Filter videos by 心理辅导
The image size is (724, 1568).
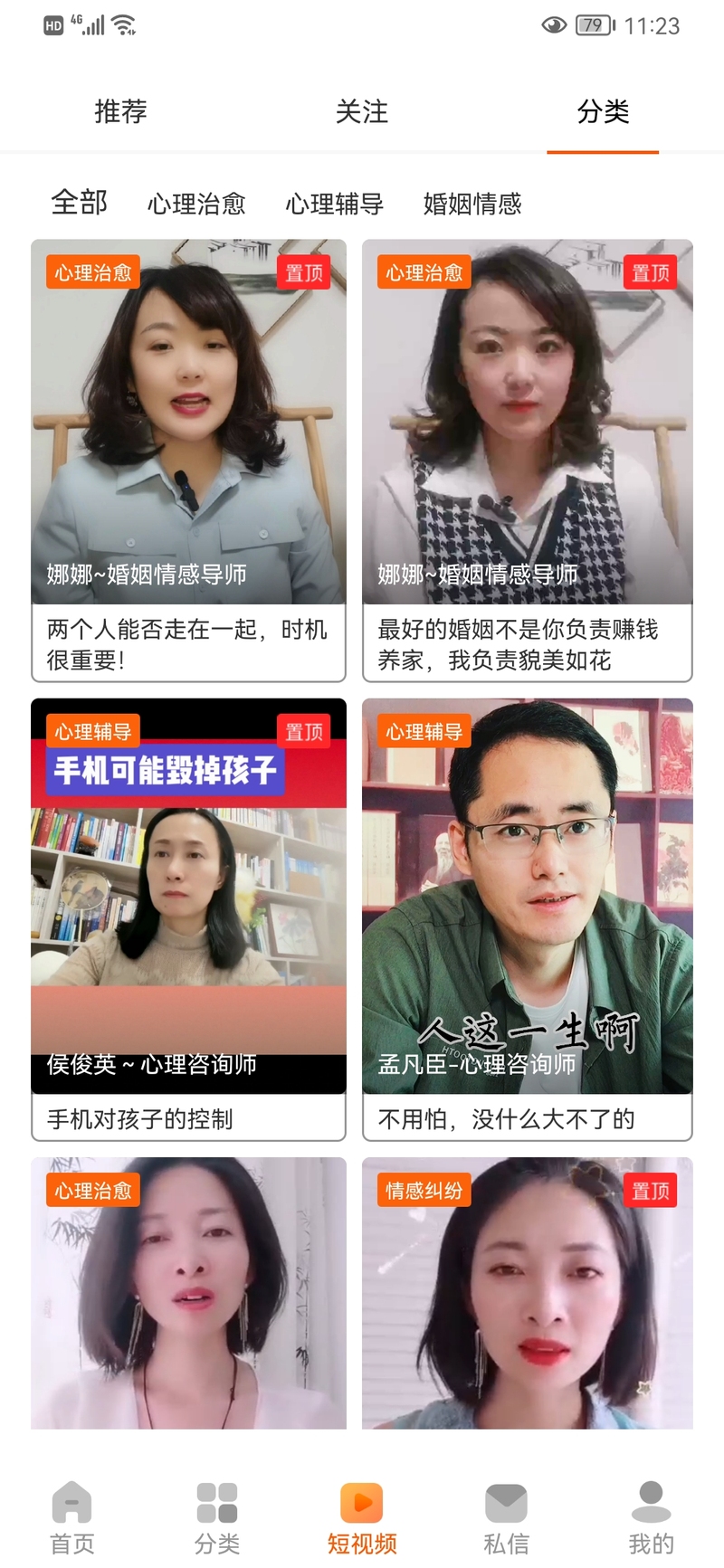coord(335,204)
